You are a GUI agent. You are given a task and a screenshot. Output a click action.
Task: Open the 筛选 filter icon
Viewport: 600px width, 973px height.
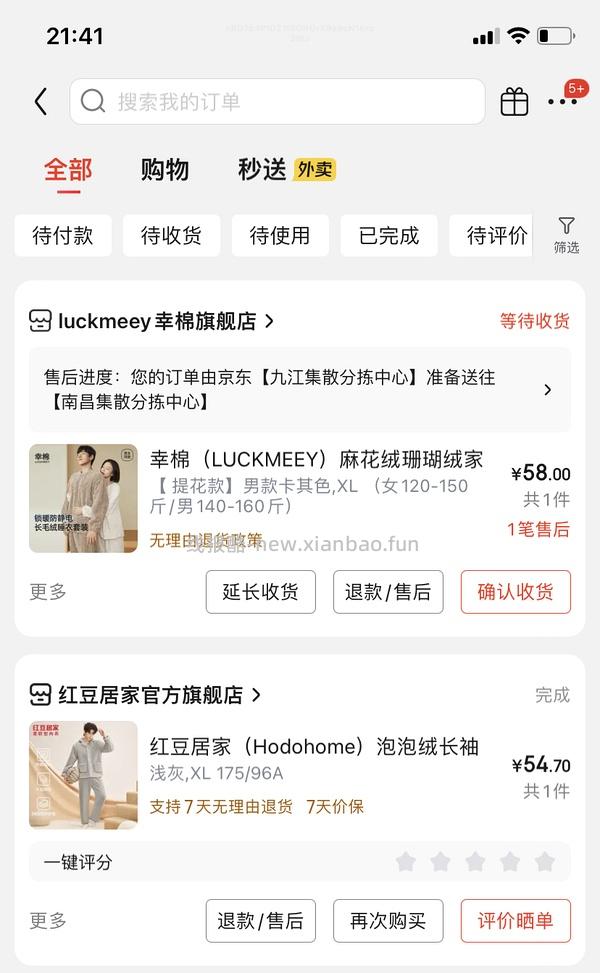point(566,235)
